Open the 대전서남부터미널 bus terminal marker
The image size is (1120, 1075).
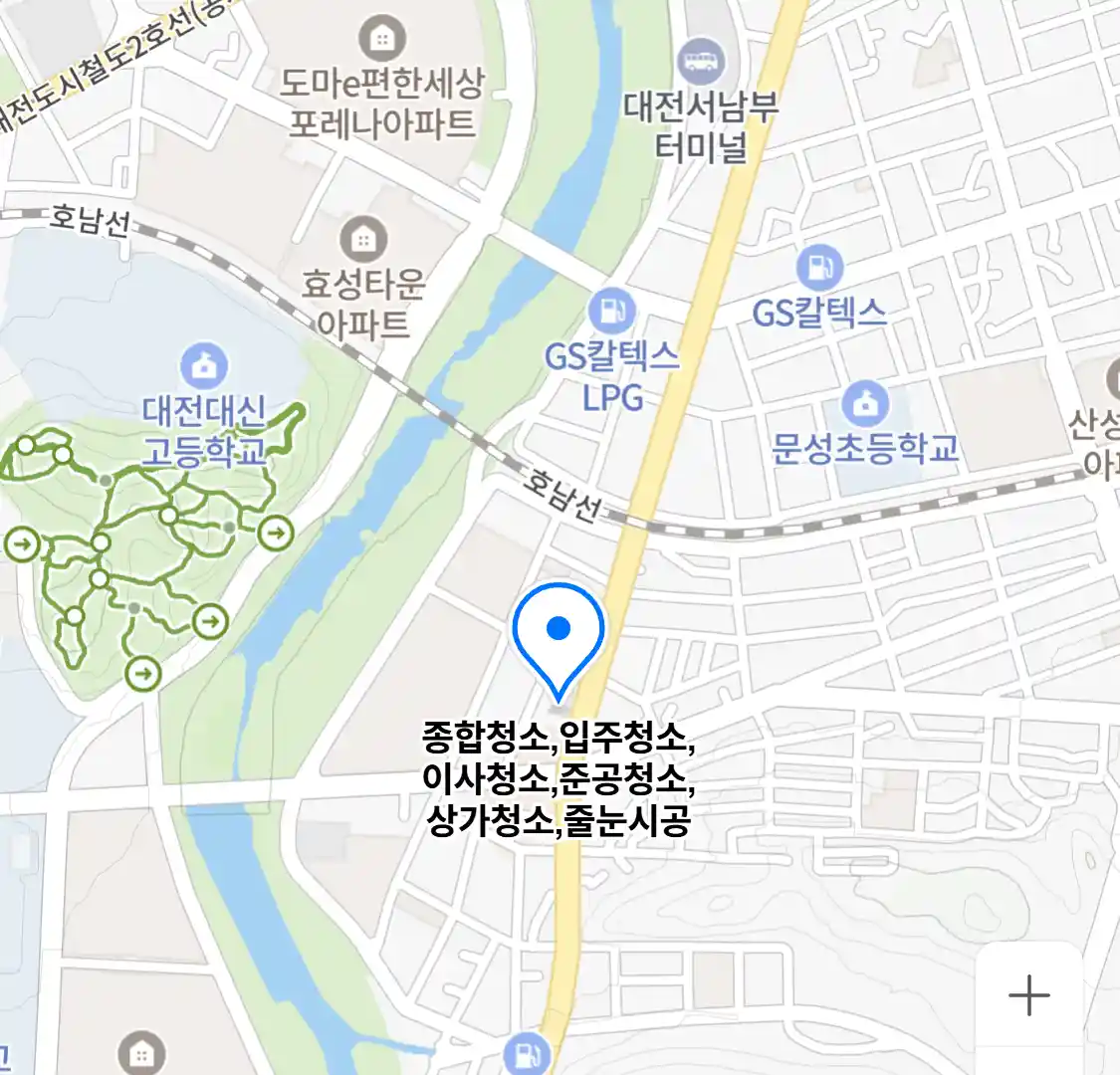(x=702, y=62)
